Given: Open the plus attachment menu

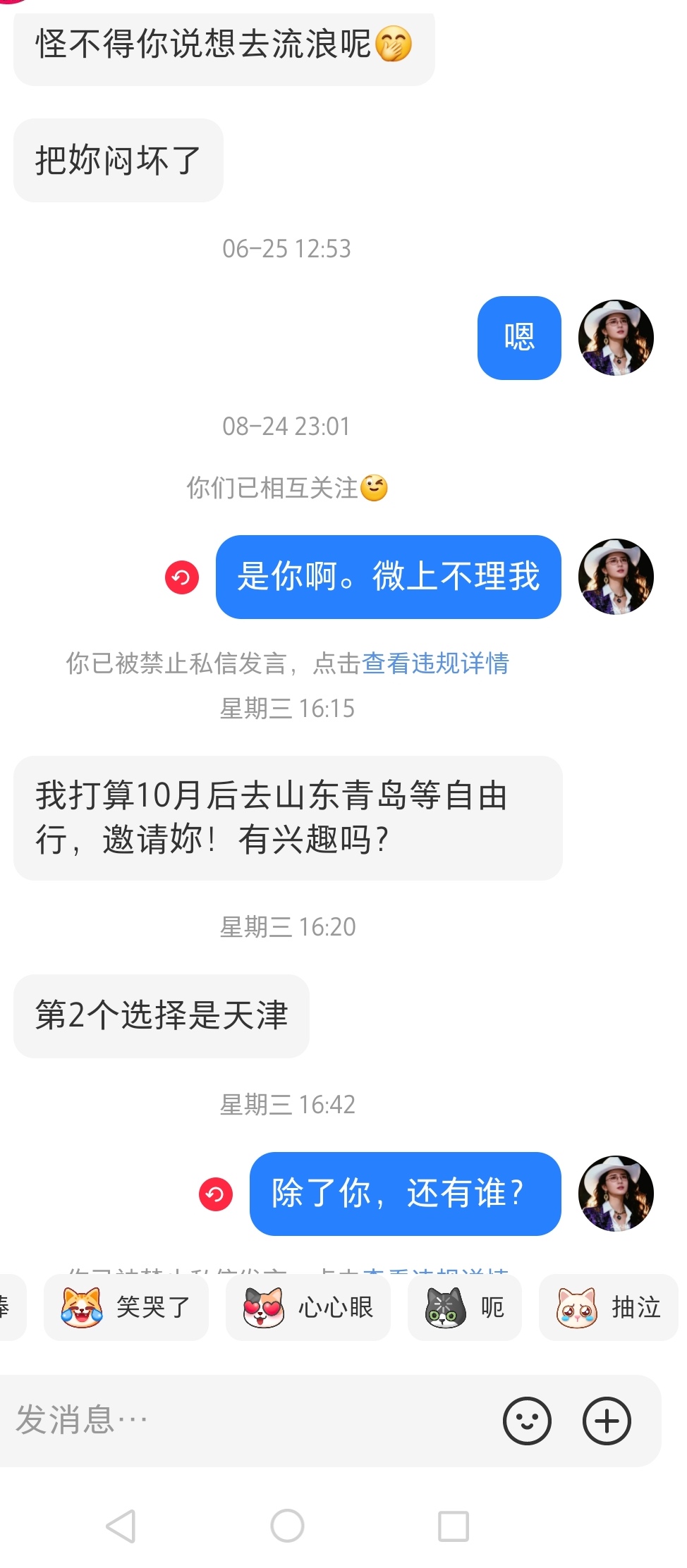Looking at the screenshot, I should [607, 1421].
